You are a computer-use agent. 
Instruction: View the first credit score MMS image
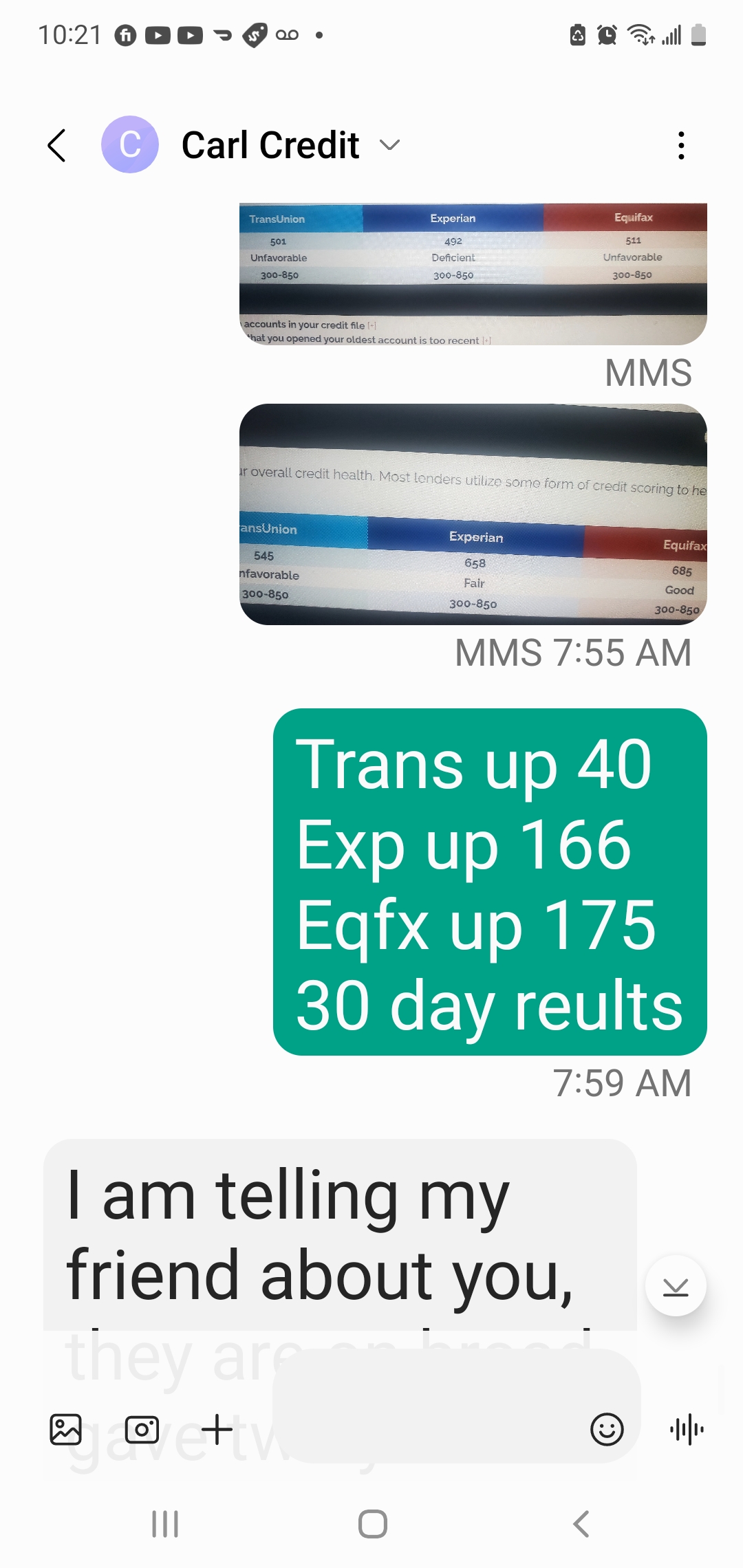pyautogui.click(x=473, y=274)
